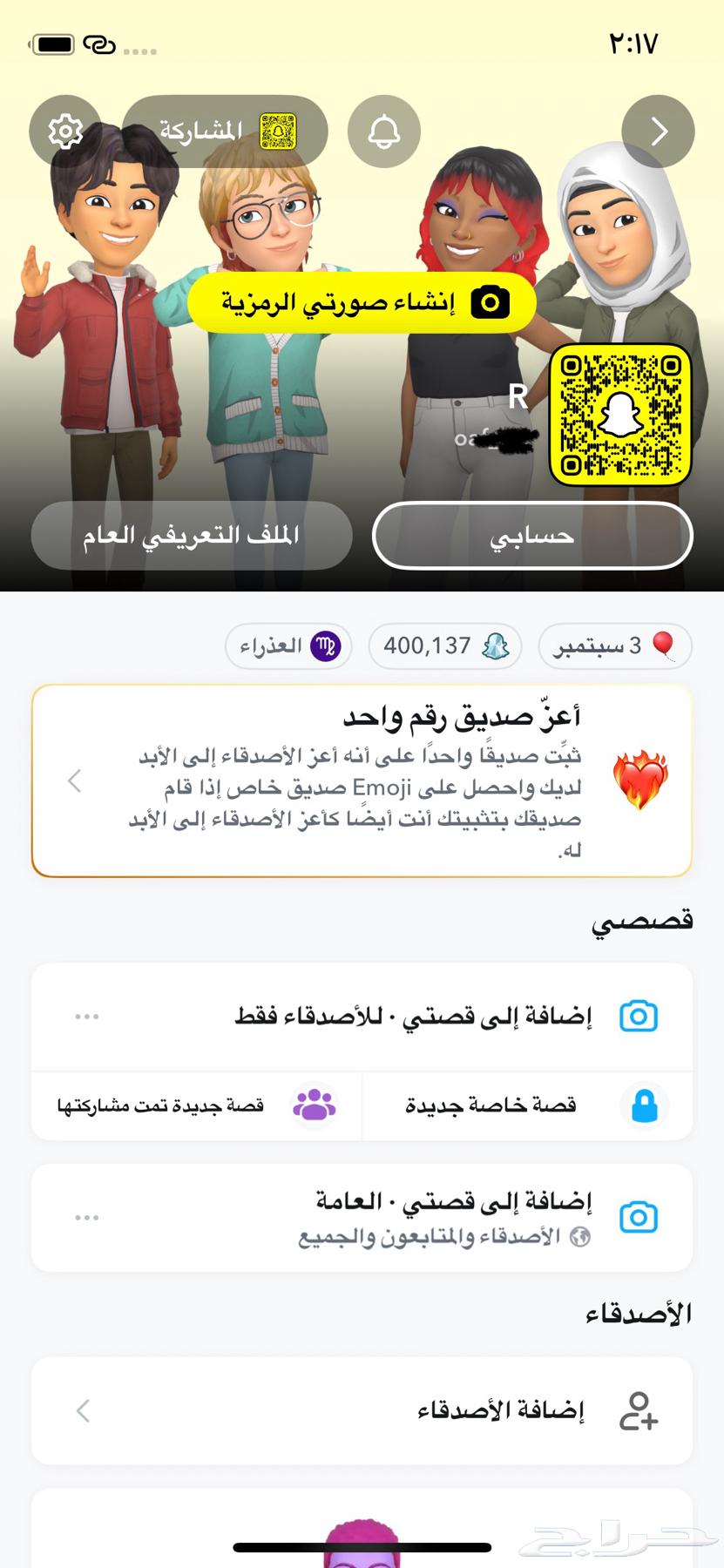Viewport: 724px width, 1568px height.
Task: Open options menu on إضافة إلى قصتي العامة
Action: (x=86, y=1217)
